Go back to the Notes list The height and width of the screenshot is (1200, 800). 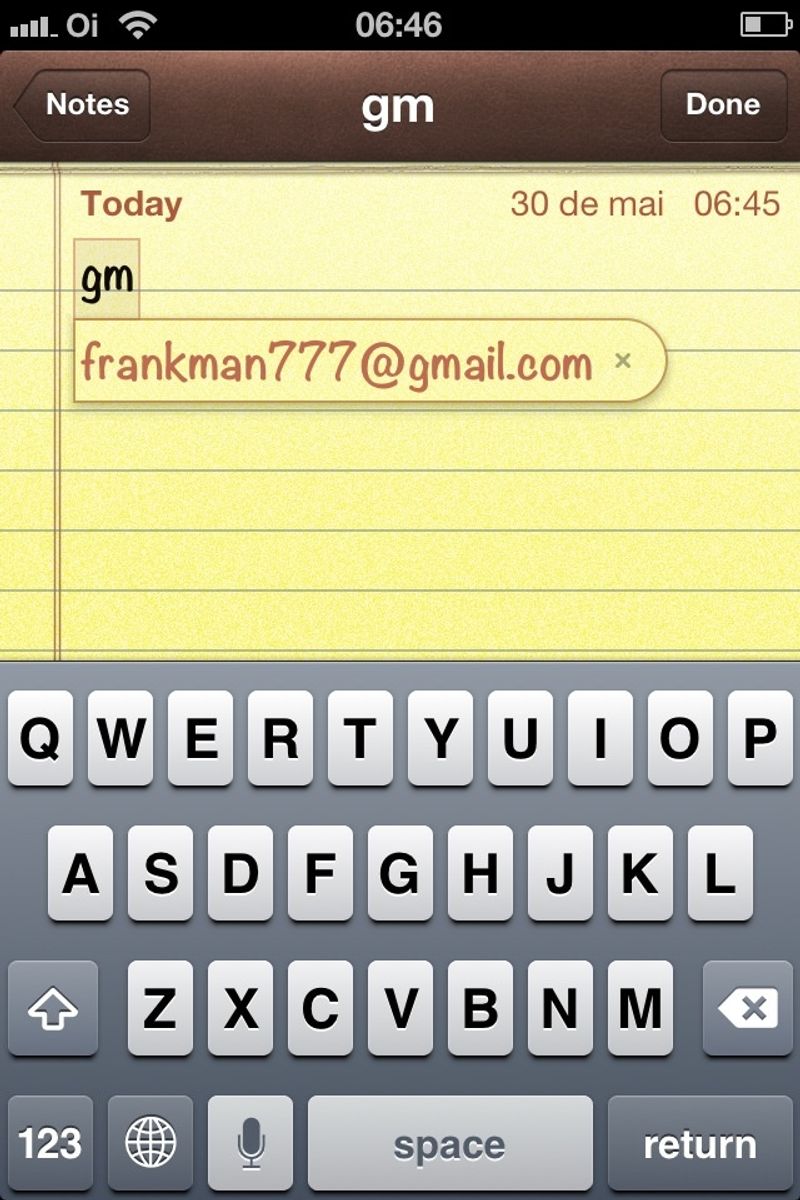point(82,105)
